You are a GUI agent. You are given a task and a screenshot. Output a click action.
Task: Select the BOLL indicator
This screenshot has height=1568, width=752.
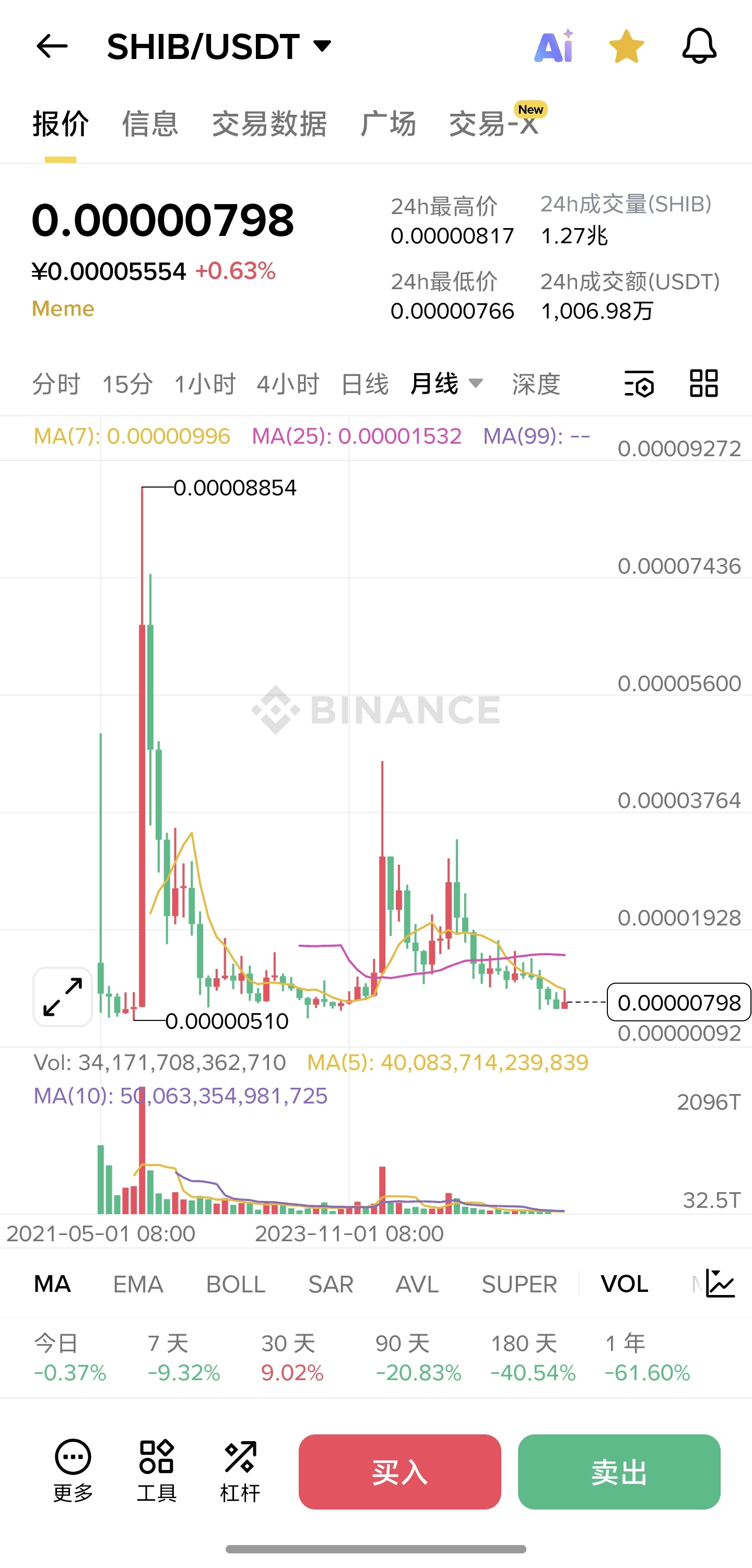point(235,1285)
